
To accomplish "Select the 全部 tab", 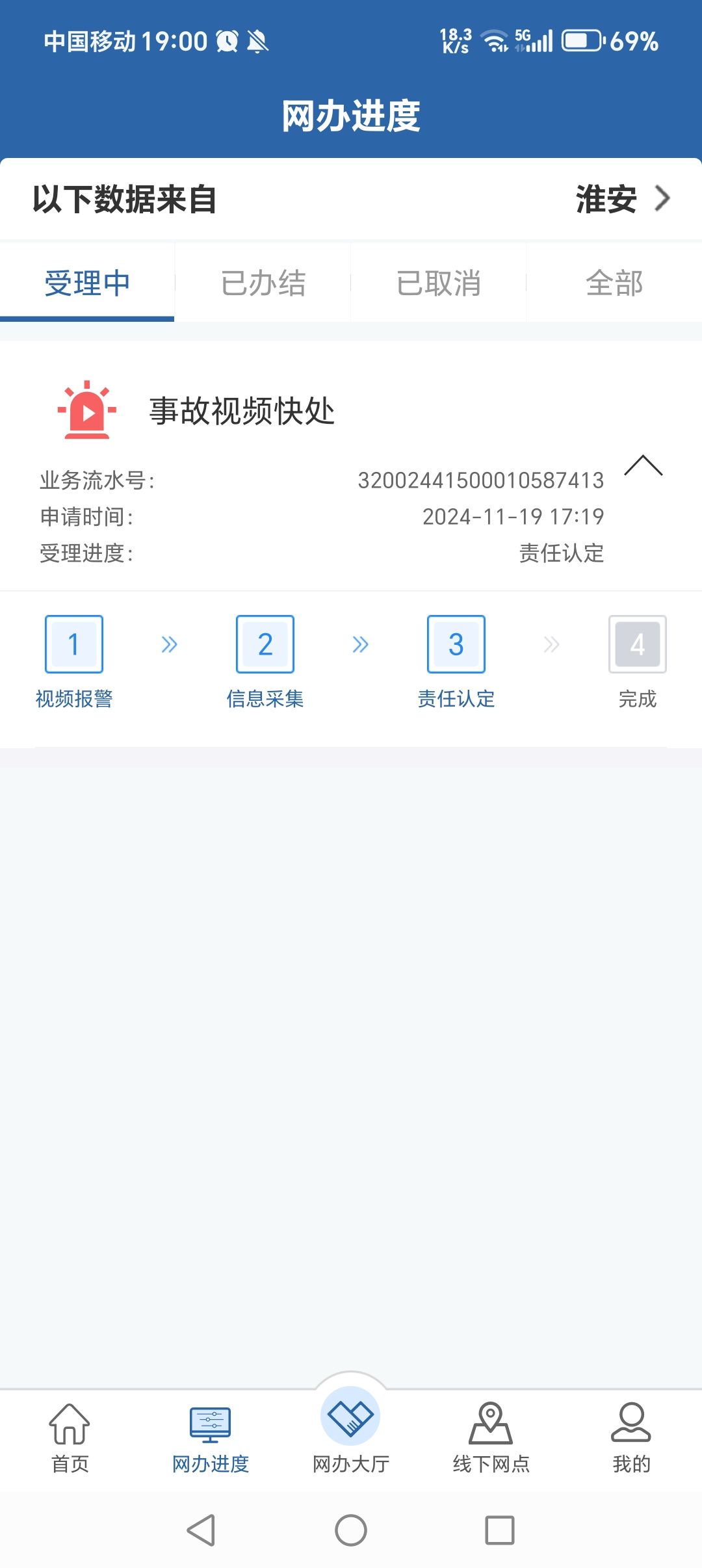I will [x=614, y=283].
